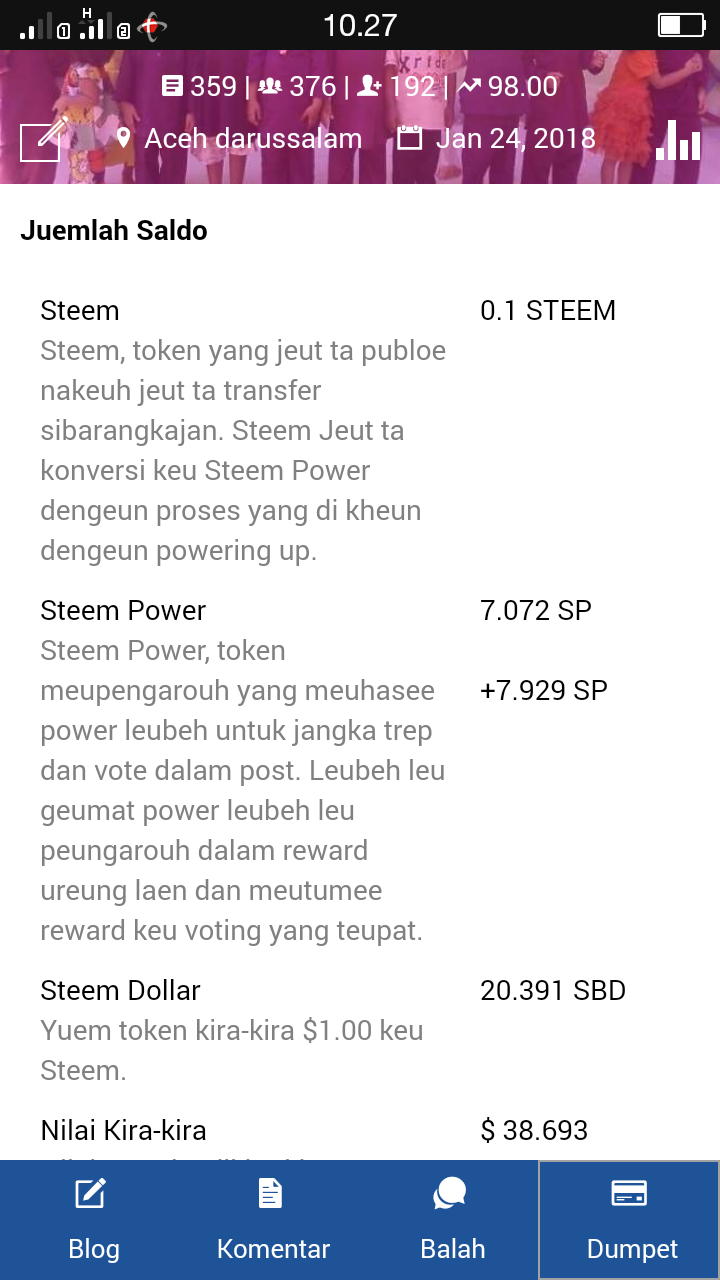Open the Komentar tab
Screen dimensions: 720x1280
pyautogui.click(x=273, y=1219)
